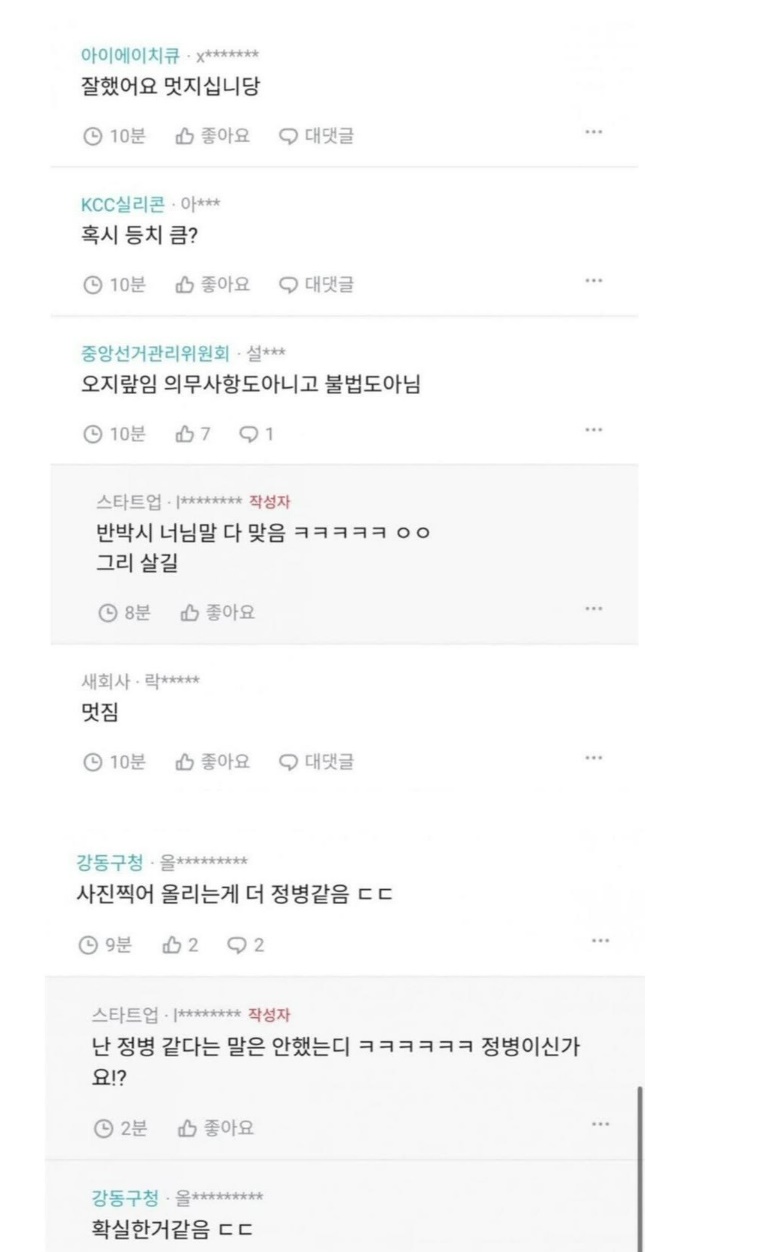This screenshot has width=758, height=1252.
Task: Show more options for the 오지랖임 comment
Action: tap(594, 430)
